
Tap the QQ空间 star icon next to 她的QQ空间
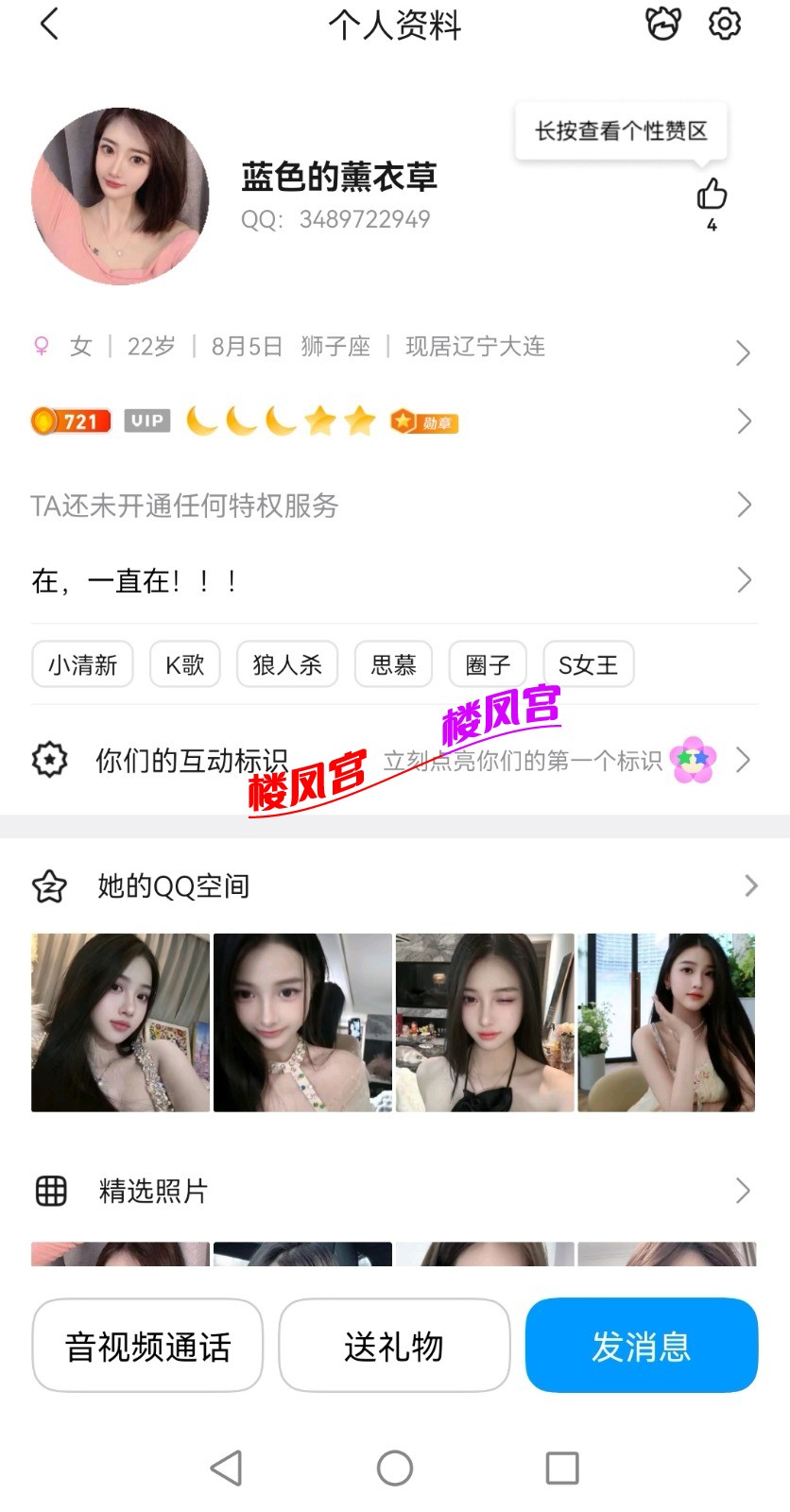(x=50, y=885)
